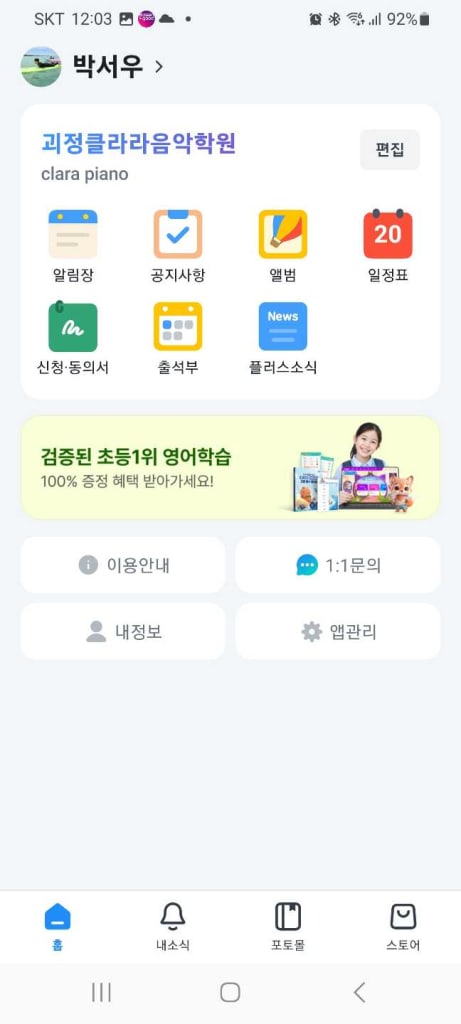Open 일정표 schedule

388,246
